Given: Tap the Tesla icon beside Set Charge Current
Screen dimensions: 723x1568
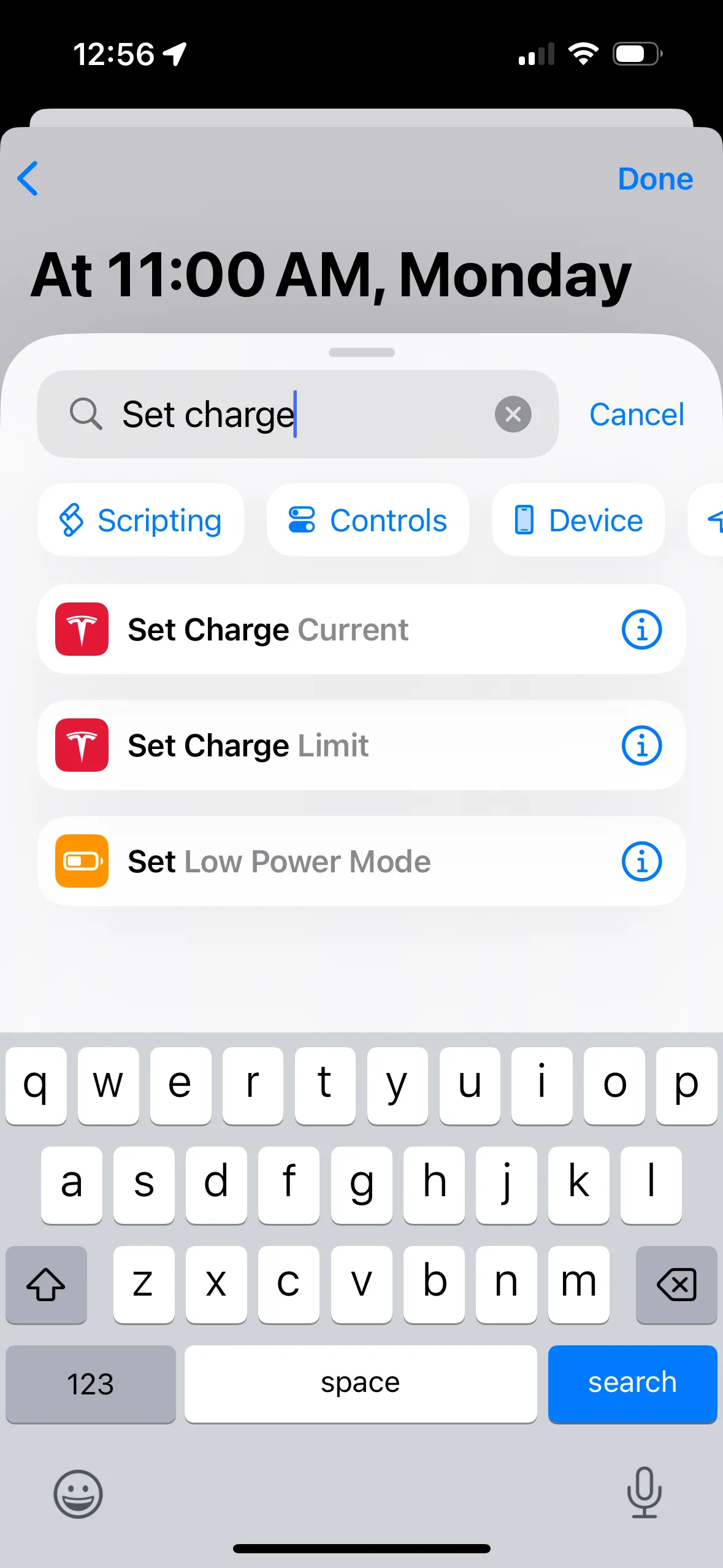Looking at the screenshot, I should point(82,629).
